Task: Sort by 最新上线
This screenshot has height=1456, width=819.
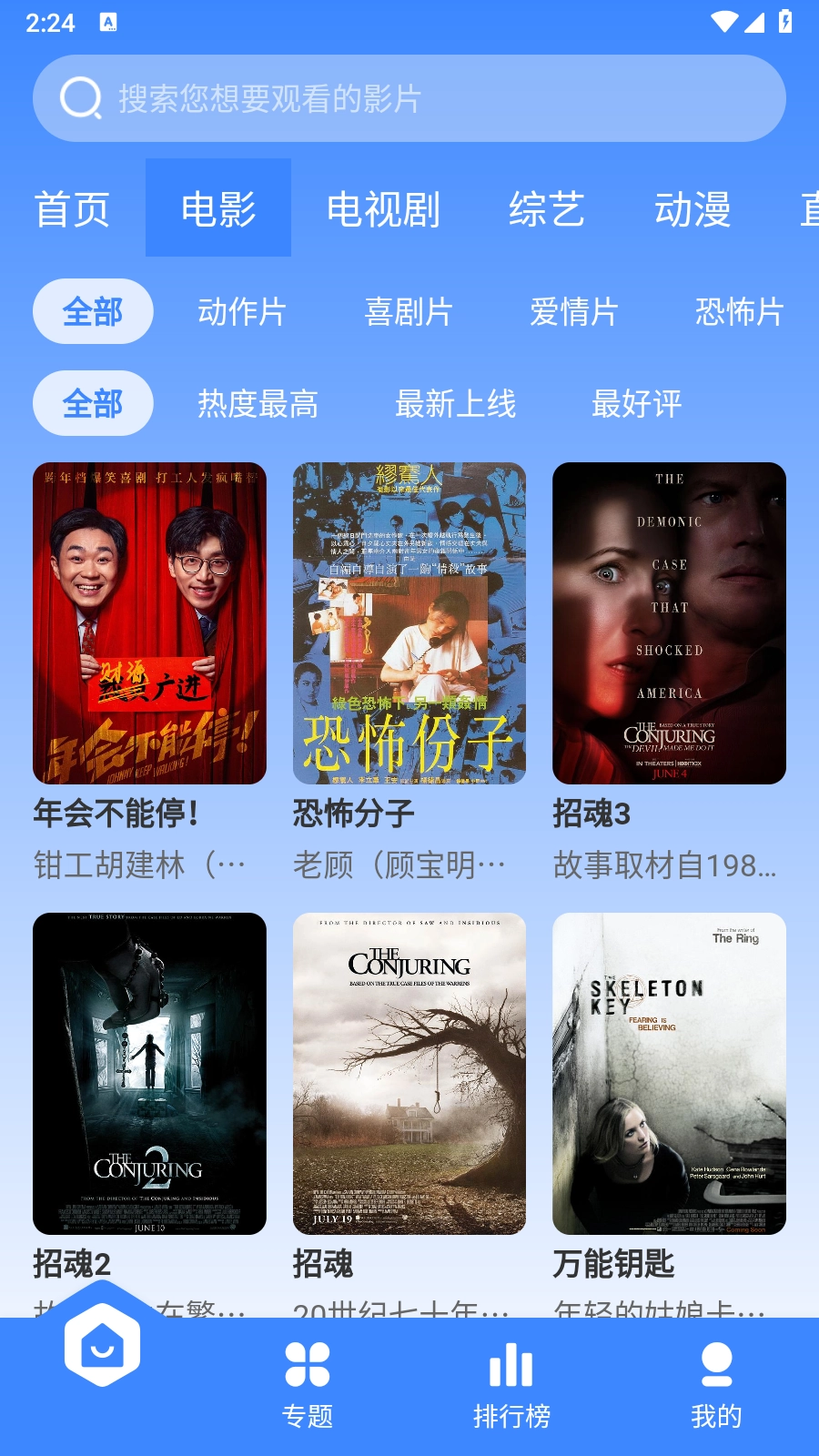Action: coord(455,403)
